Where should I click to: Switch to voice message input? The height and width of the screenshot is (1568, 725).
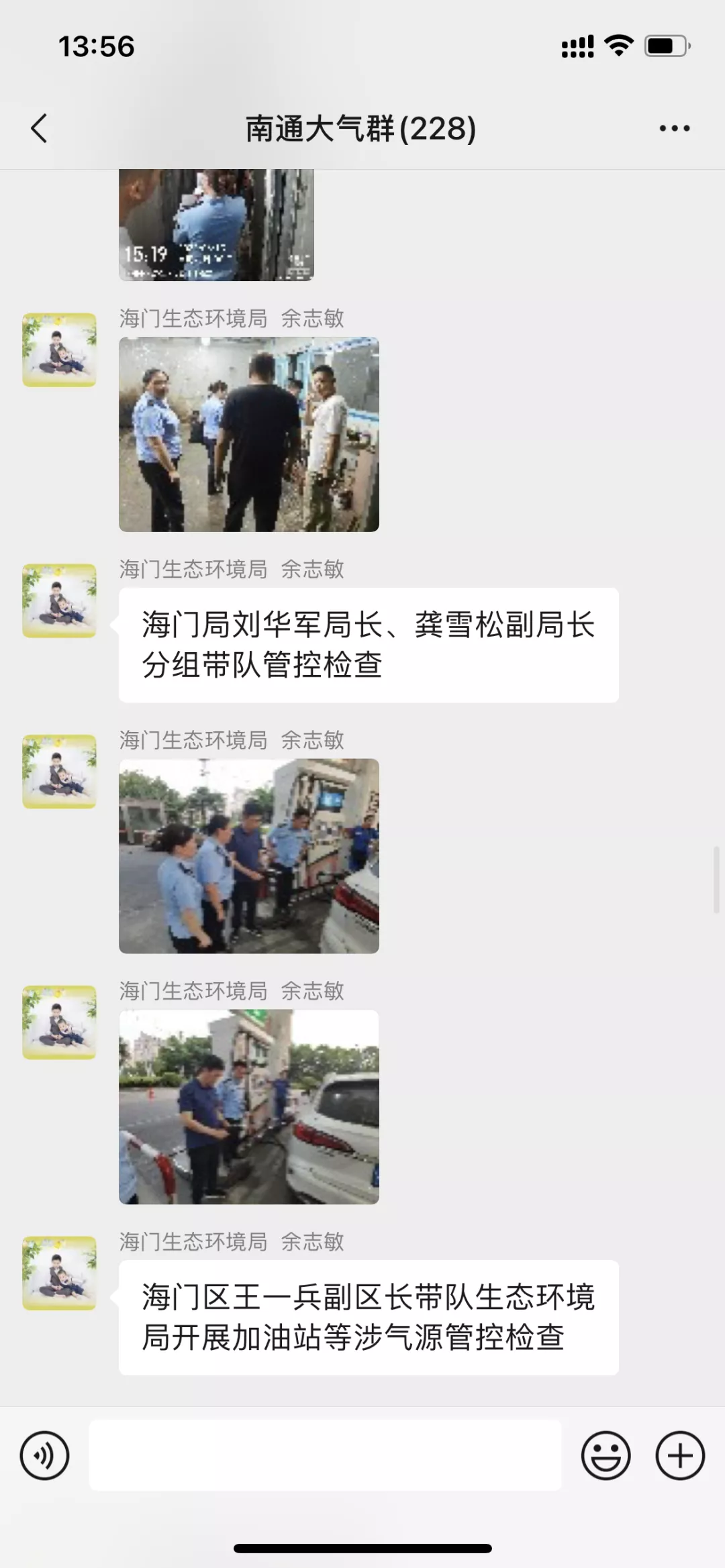pos(44,1455)
